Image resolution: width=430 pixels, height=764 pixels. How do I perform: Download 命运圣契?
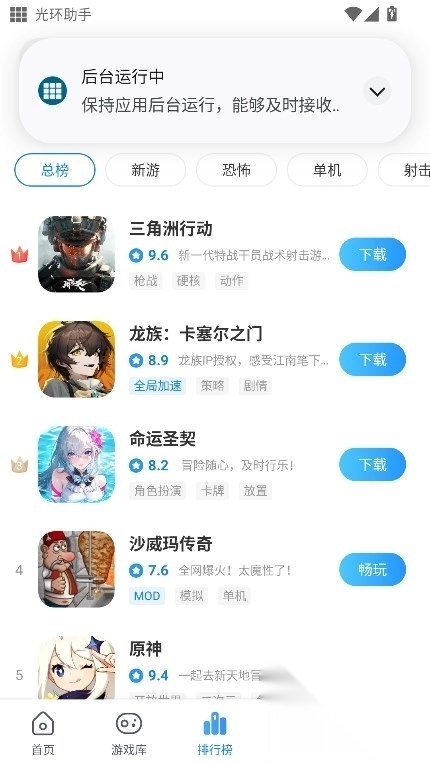[373, 464]
